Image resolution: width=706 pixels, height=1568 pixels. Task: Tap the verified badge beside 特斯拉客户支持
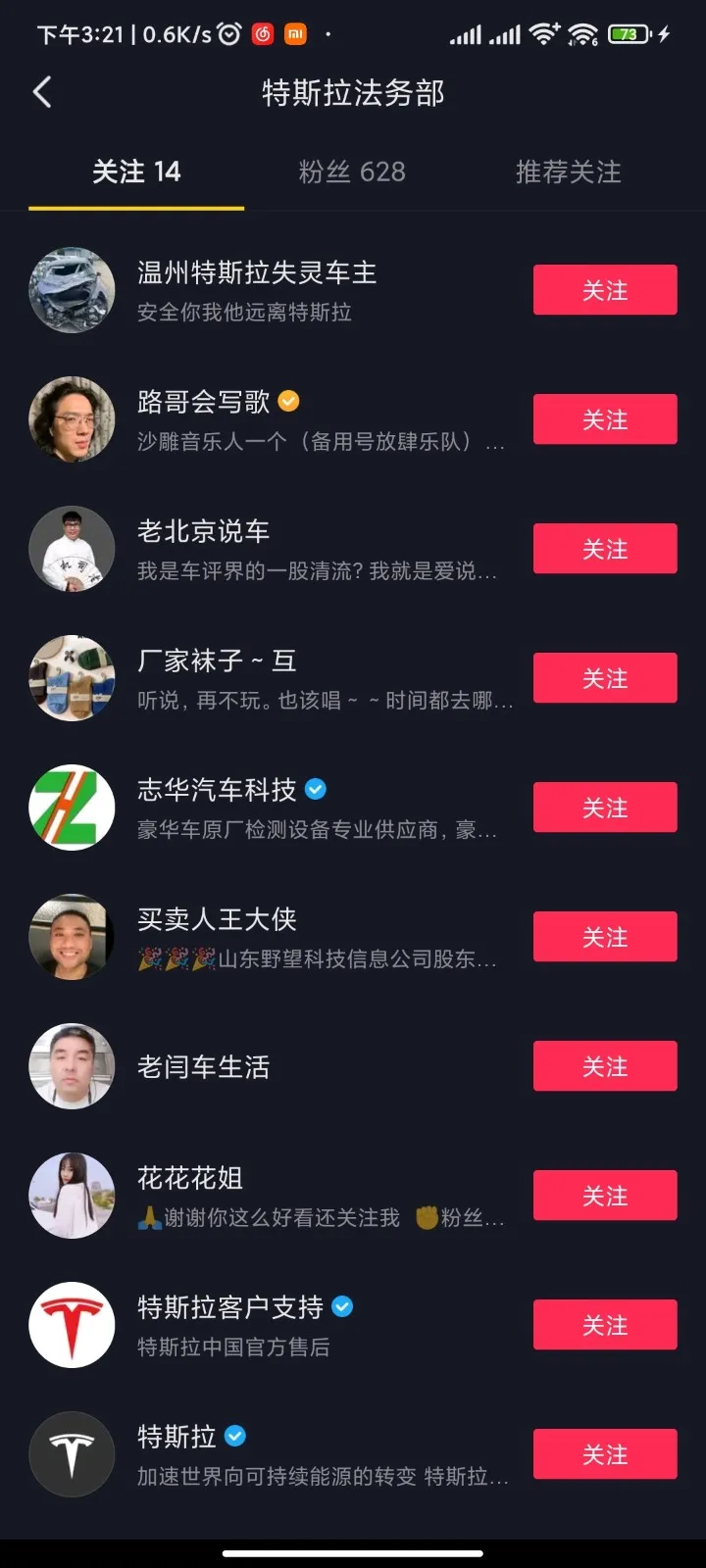point(341,1305)
